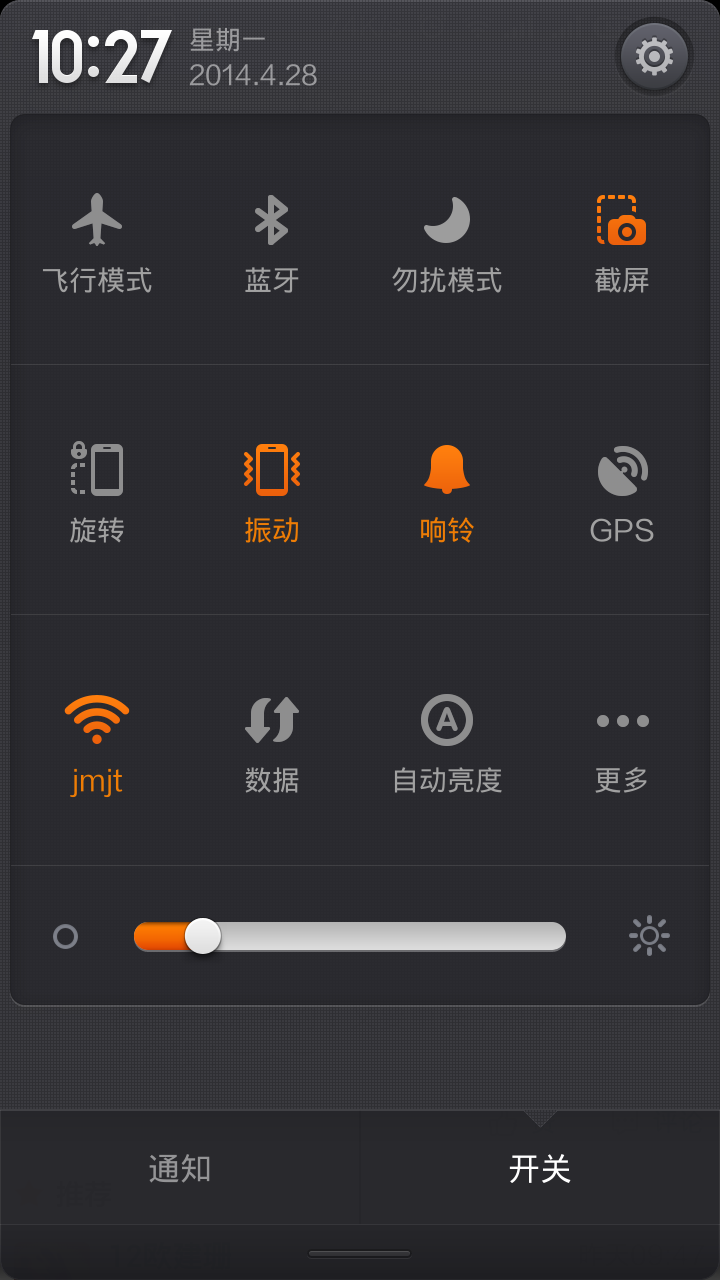Adjust the brightness slider handle
The height and width of the screenshot is (1280, 720).
click(204, 936)
